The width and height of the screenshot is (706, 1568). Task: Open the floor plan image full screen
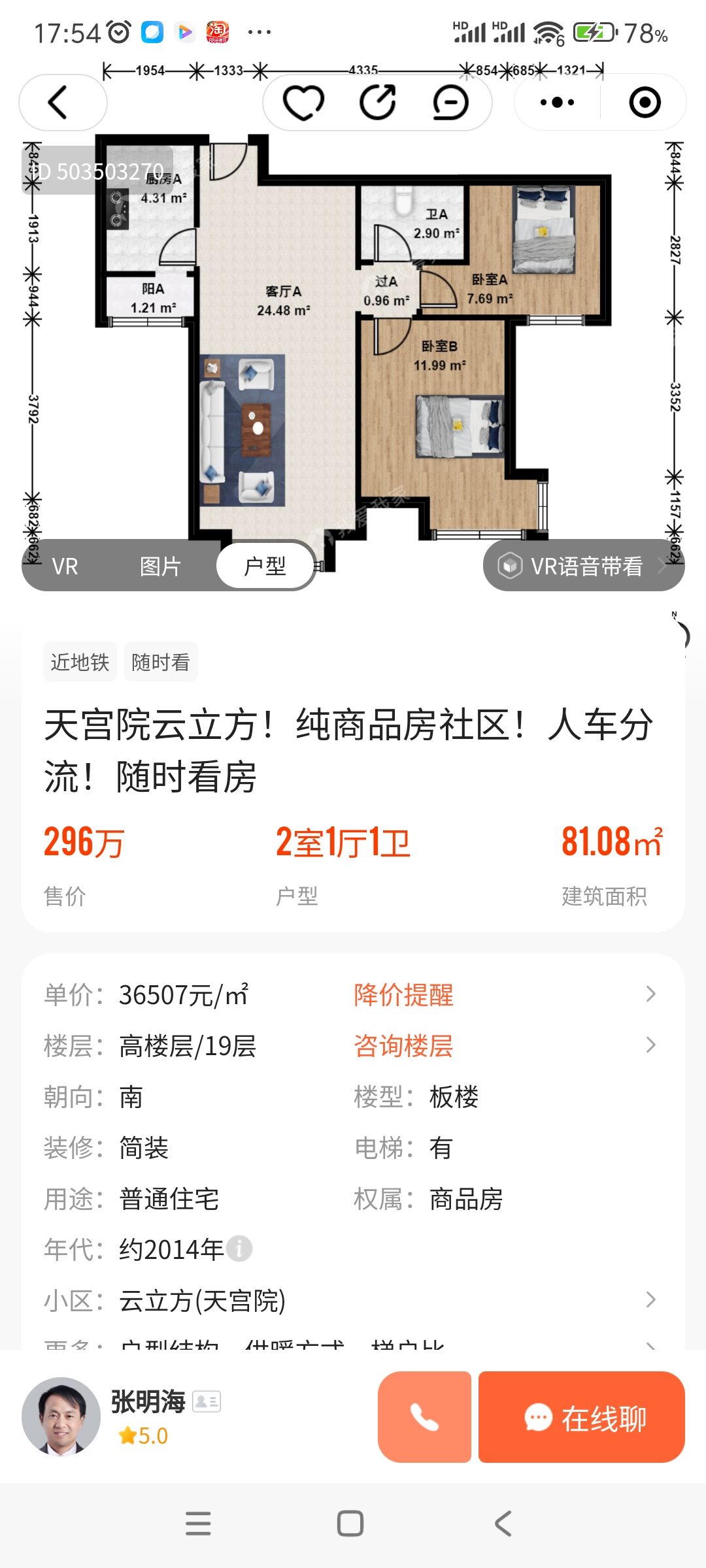(353, 340)
